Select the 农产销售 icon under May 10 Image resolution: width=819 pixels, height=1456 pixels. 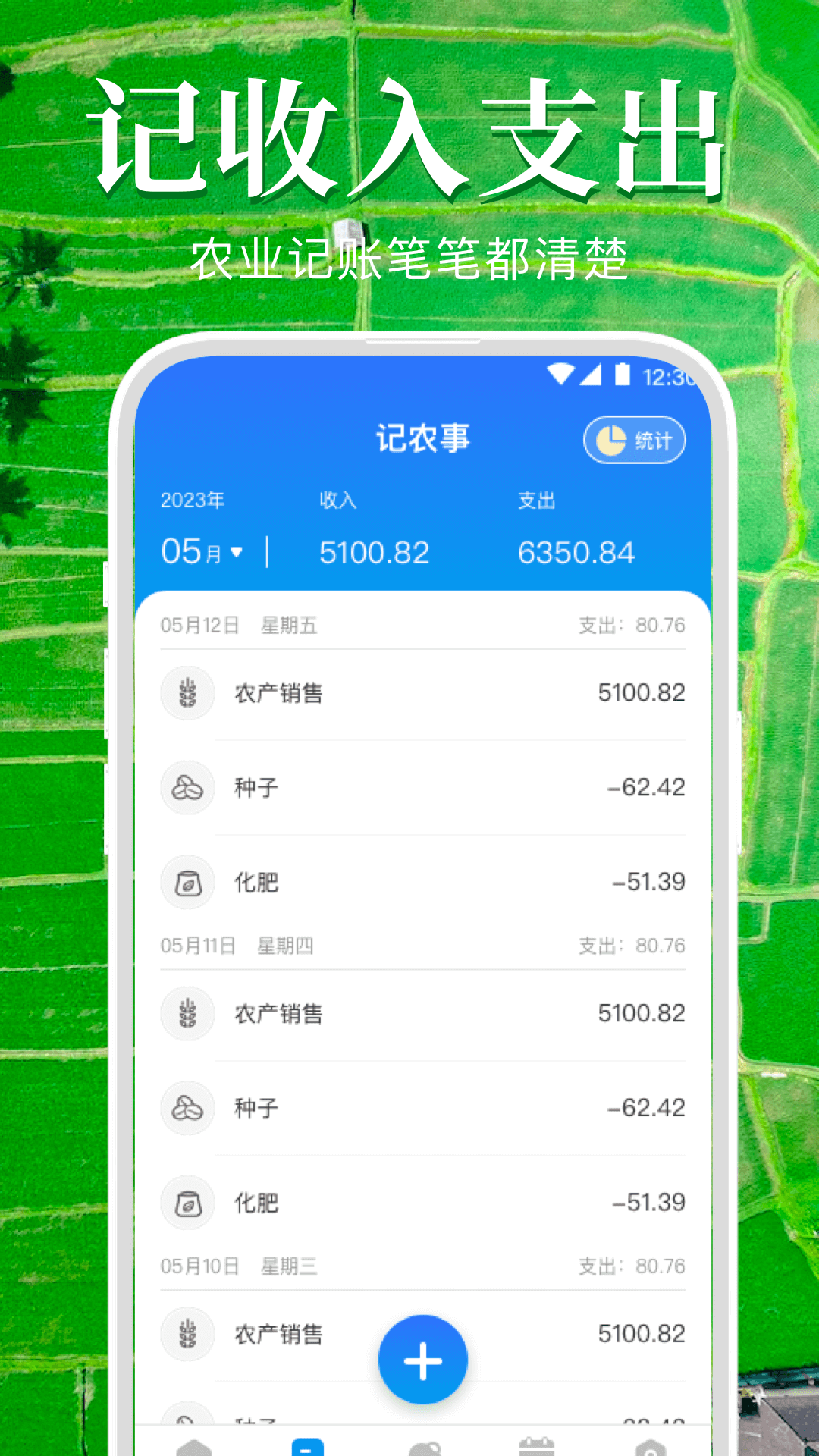pos(187,1335)
